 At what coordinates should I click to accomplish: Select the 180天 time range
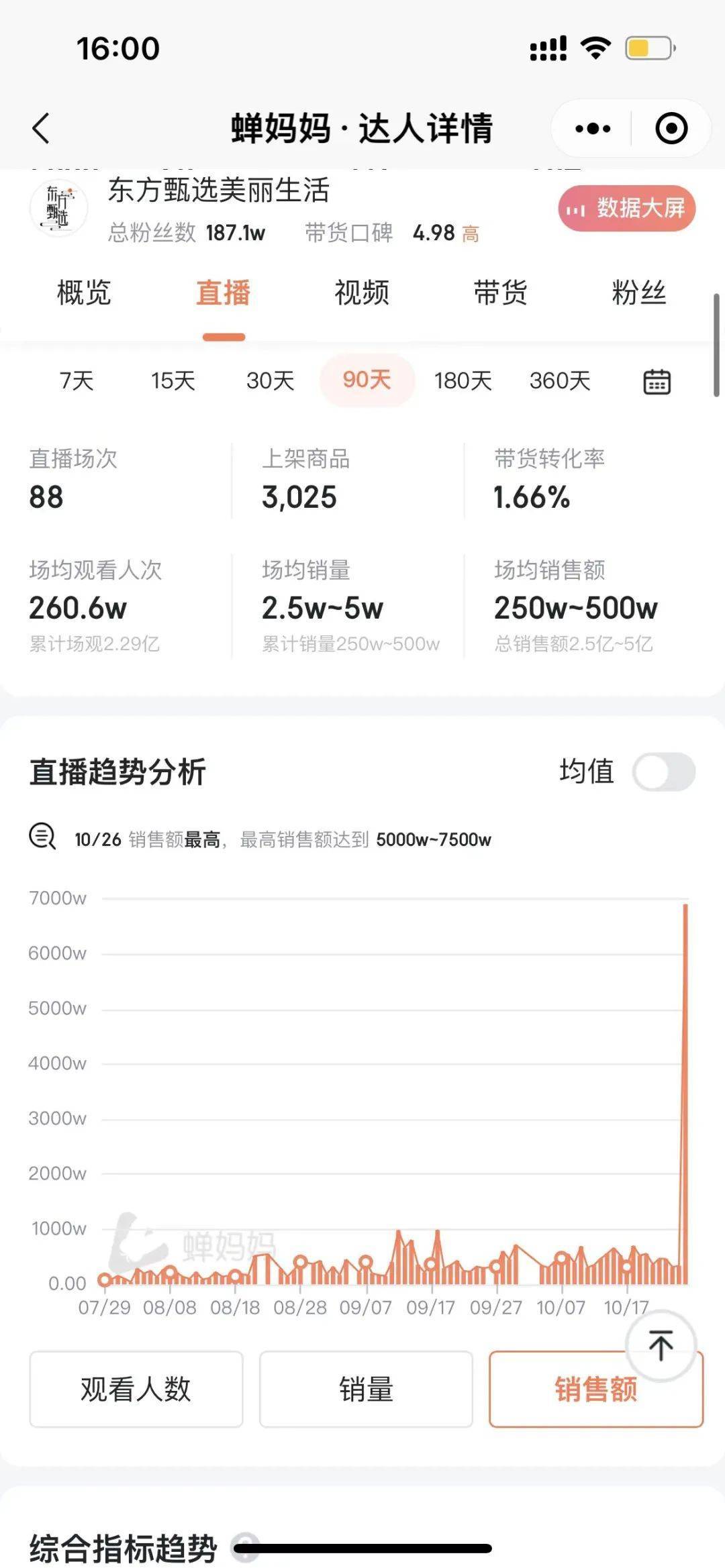click(463, 380)
